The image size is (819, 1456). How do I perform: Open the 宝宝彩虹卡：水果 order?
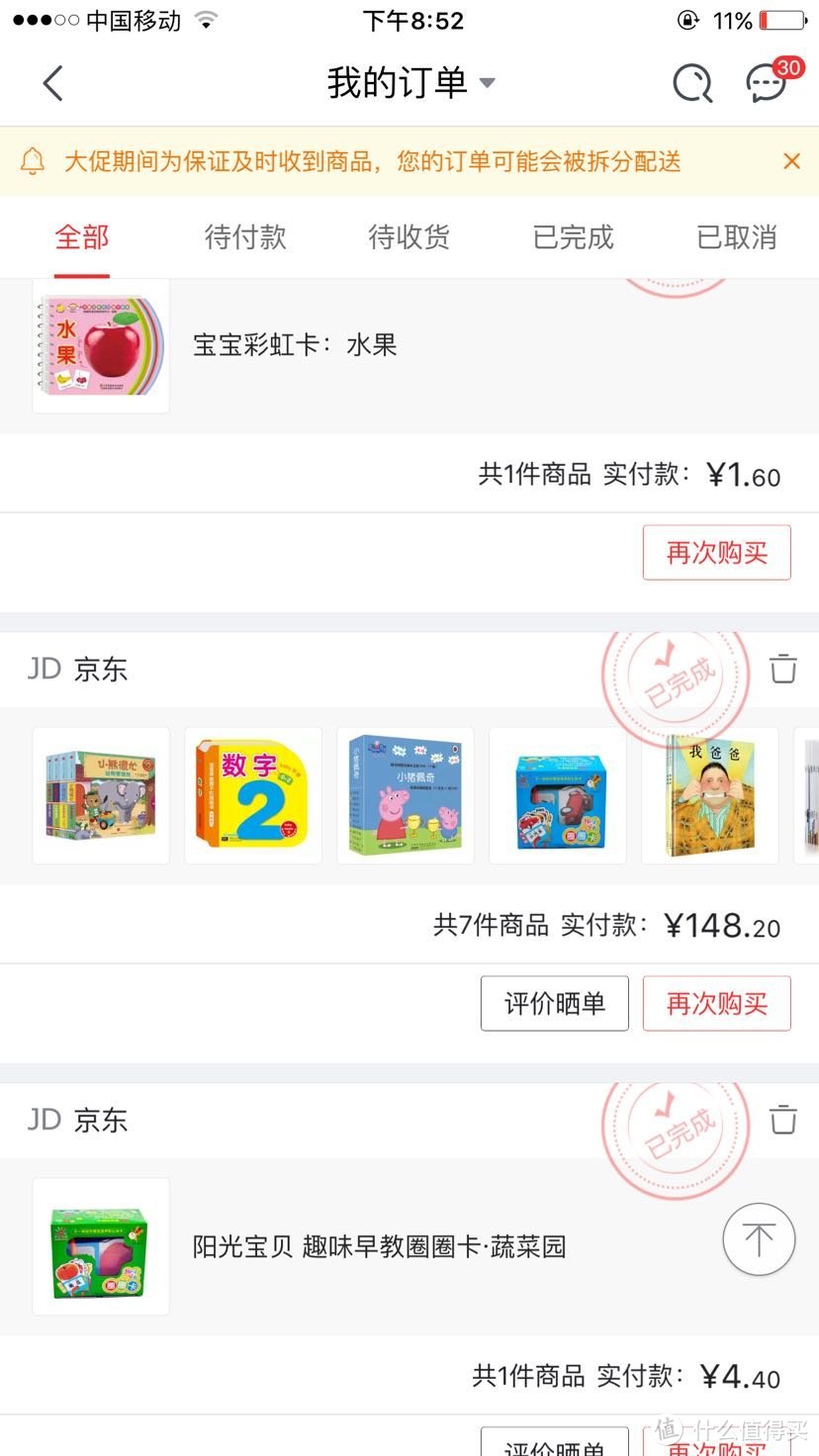click(295, 344)
